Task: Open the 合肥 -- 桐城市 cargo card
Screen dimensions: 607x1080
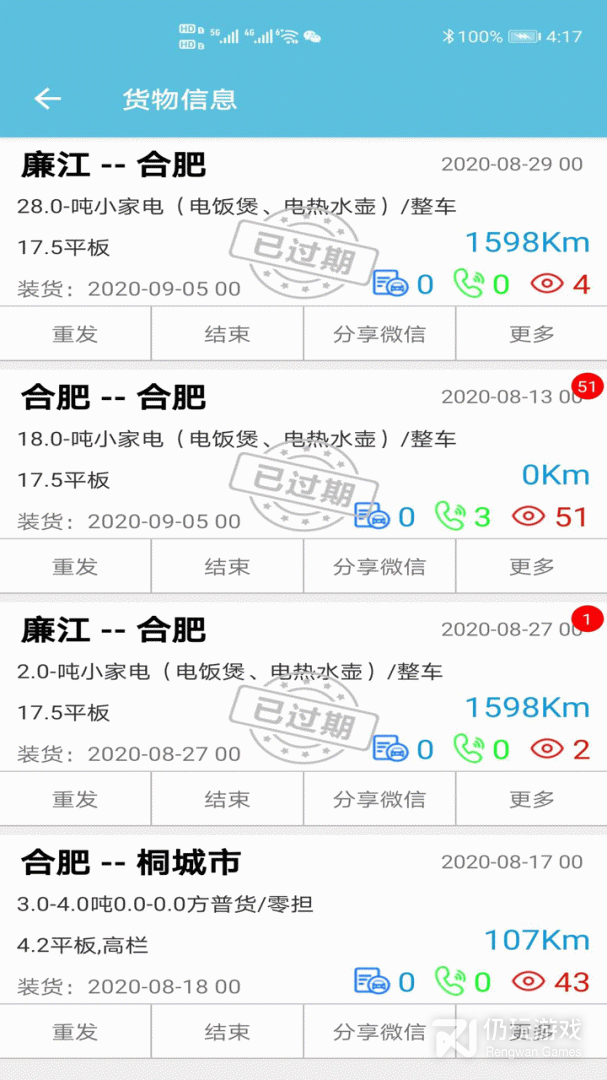Action: coord(303,920)
